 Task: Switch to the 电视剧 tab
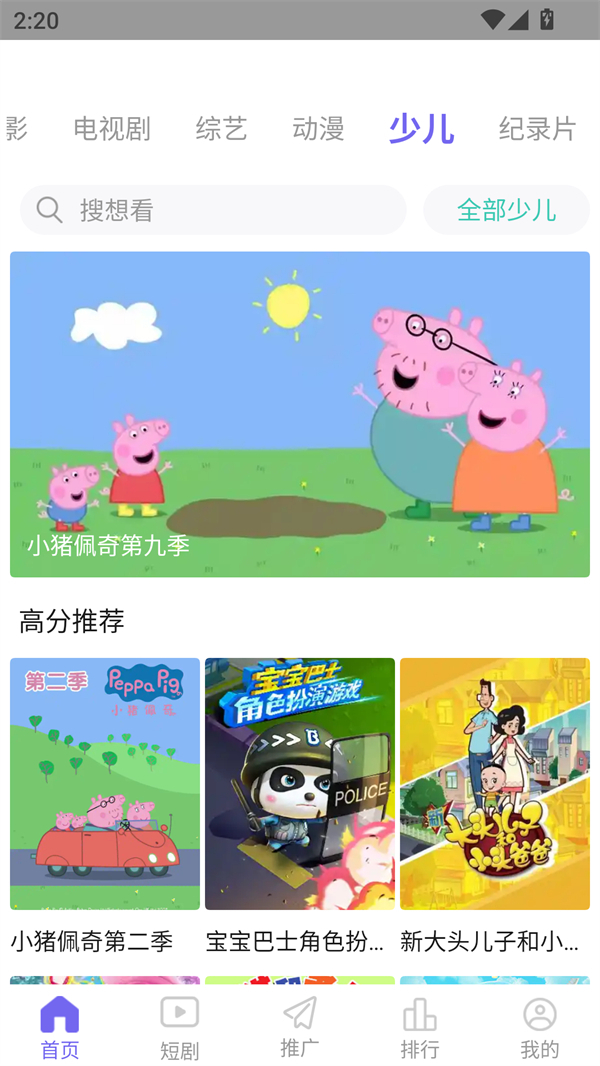click(x=112, y=128)
